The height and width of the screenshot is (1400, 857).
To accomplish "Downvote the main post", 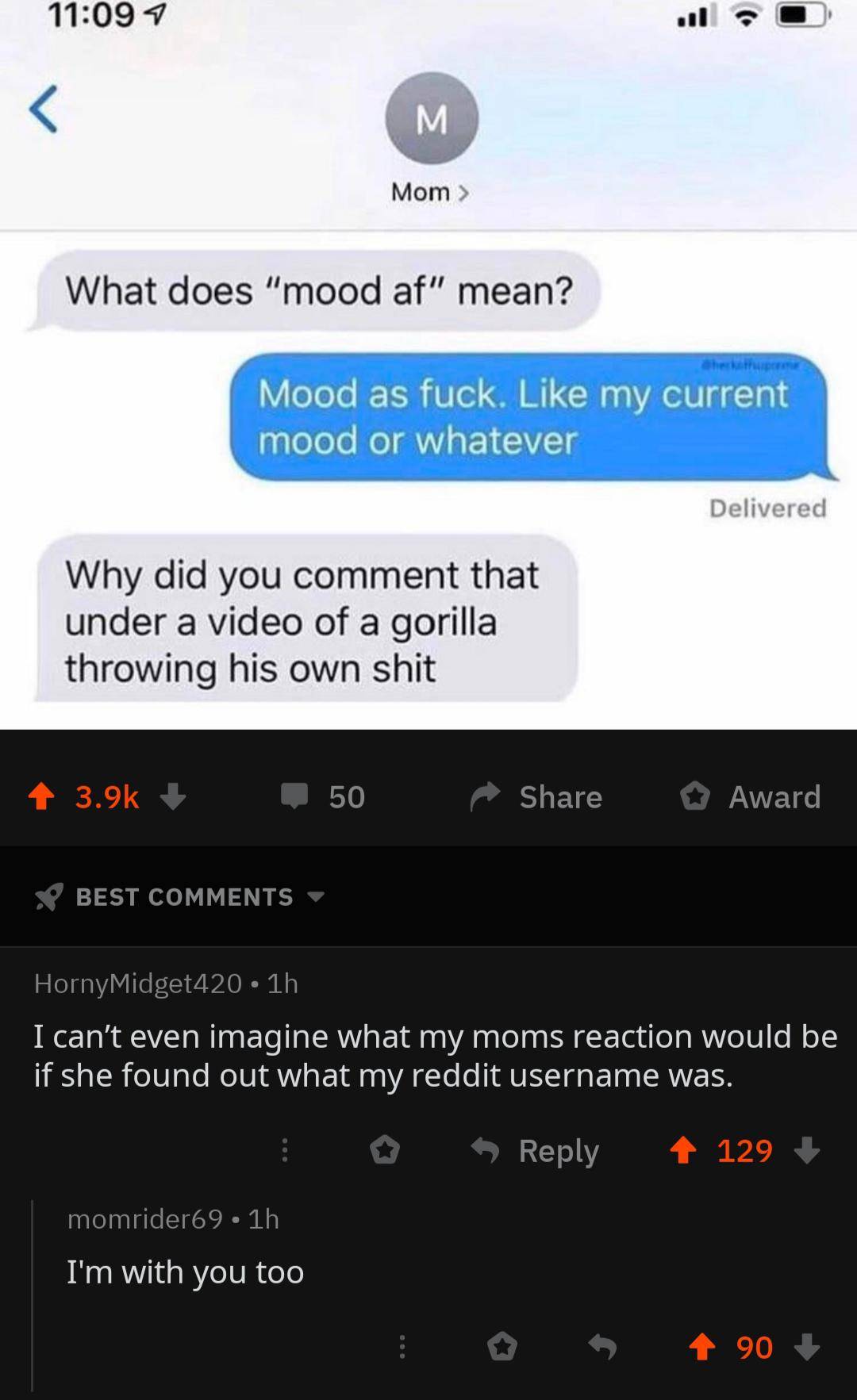I will 173,796.
